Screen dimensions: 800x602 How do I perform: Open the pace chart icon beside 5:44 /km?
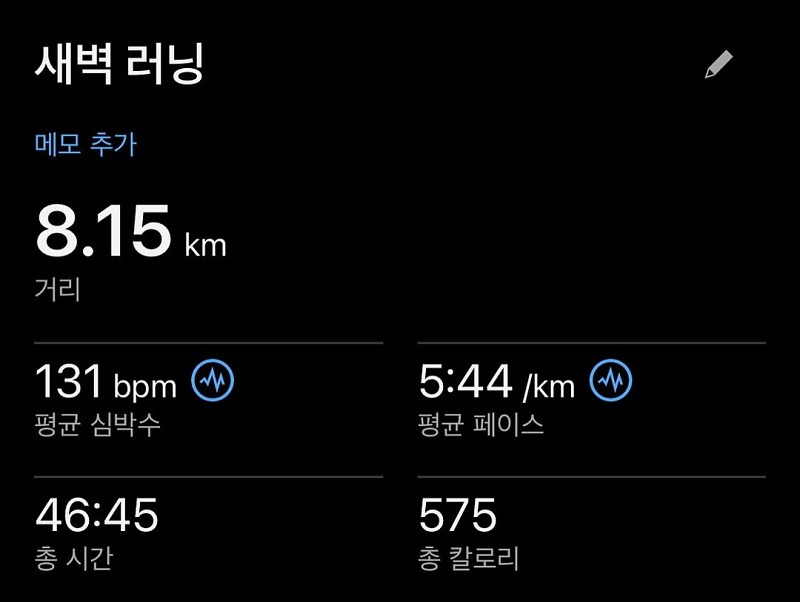point(611,381)
